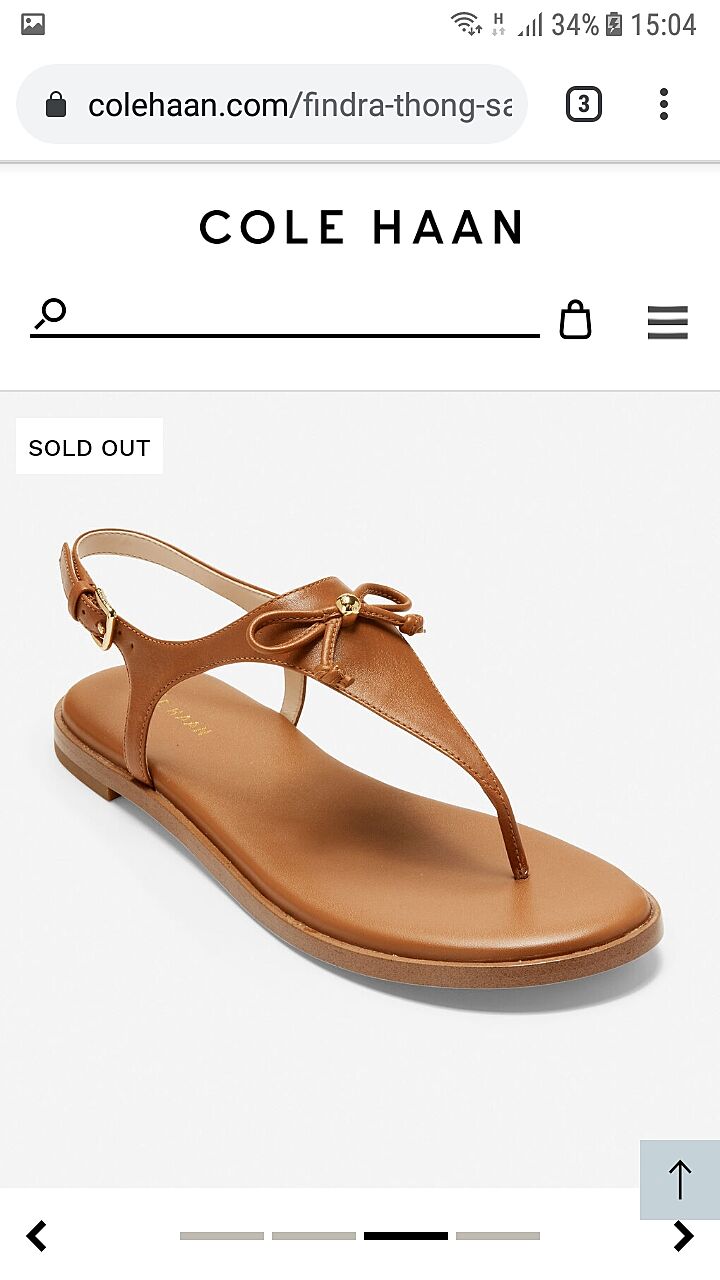The image size is (720, 1280).
Task: Select the fourth image indicator
Action: pos(498,1236)
